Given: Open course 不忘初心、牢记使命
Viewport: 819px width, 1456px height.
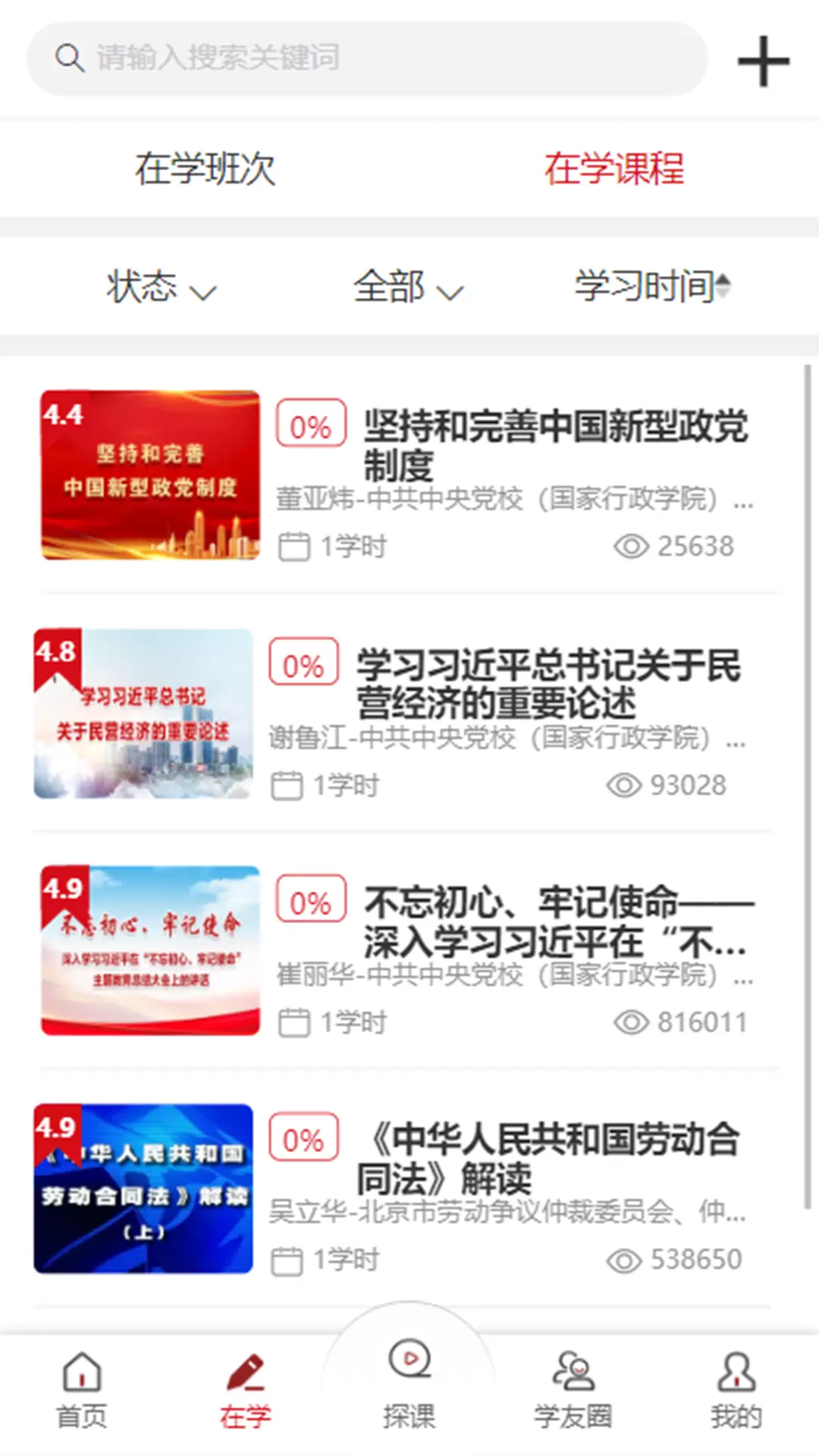Looking at the screenshot, I should tap(409, 951).
